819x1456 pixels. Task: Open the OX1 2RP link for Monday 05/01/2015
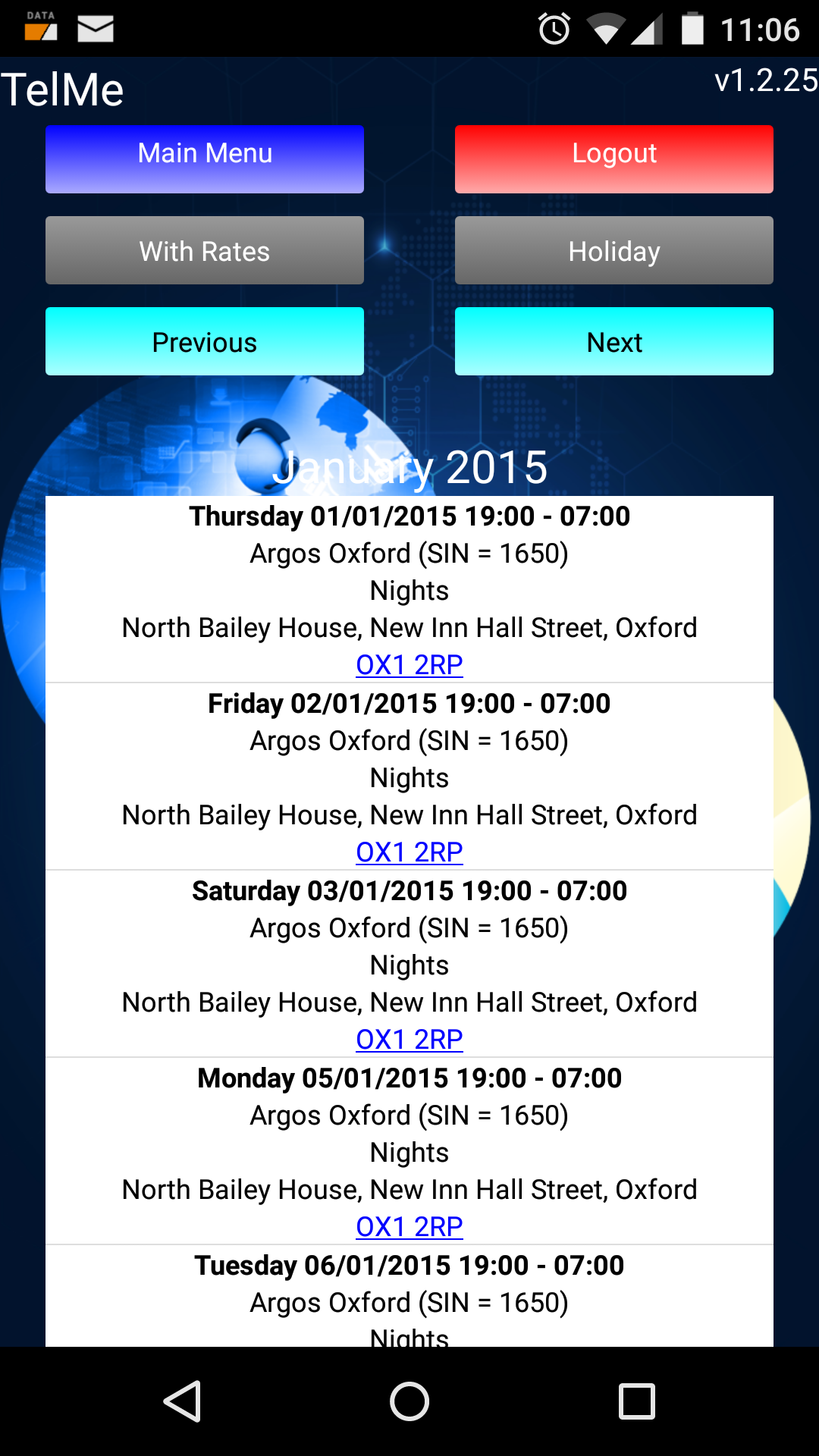tap(409, 1227)
